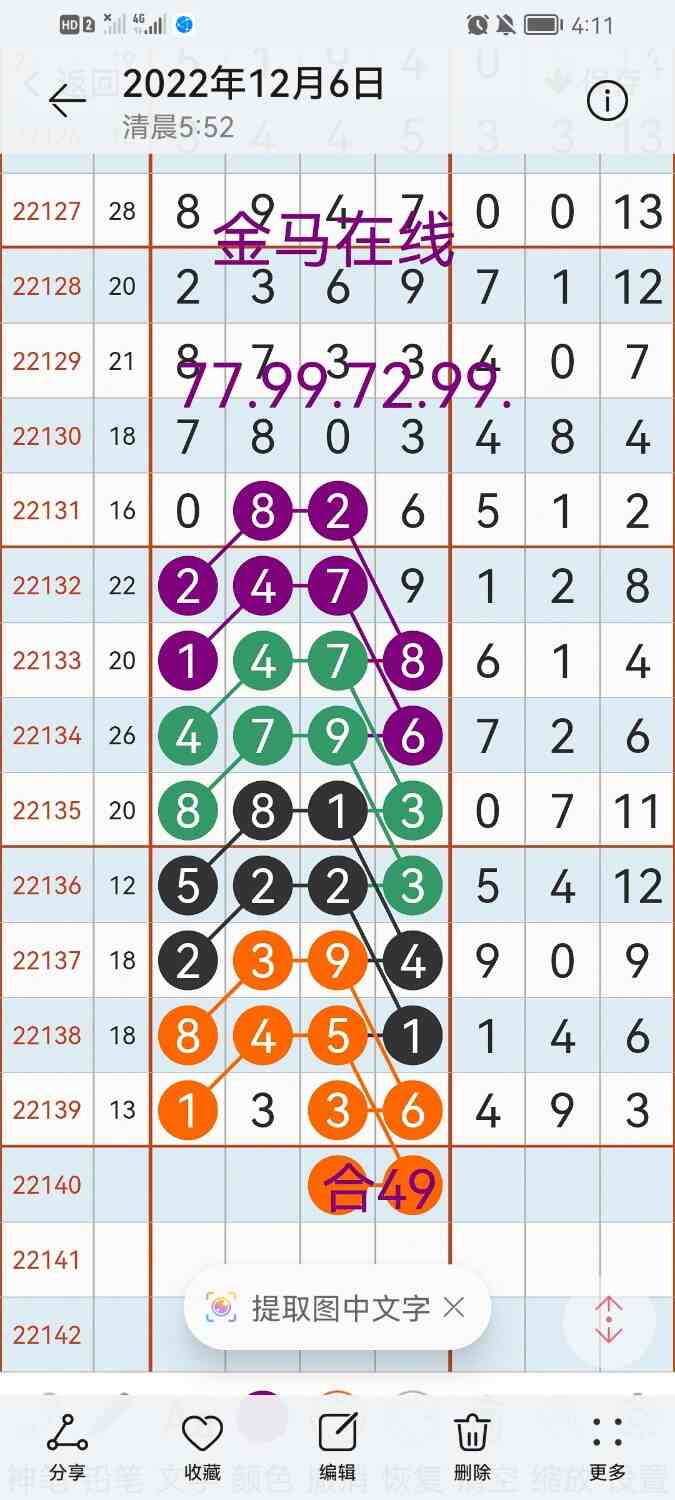Edit this photo
The height and width of the screenshot is (1500, 675).
pyautogui.click(x=337, y=1446)
